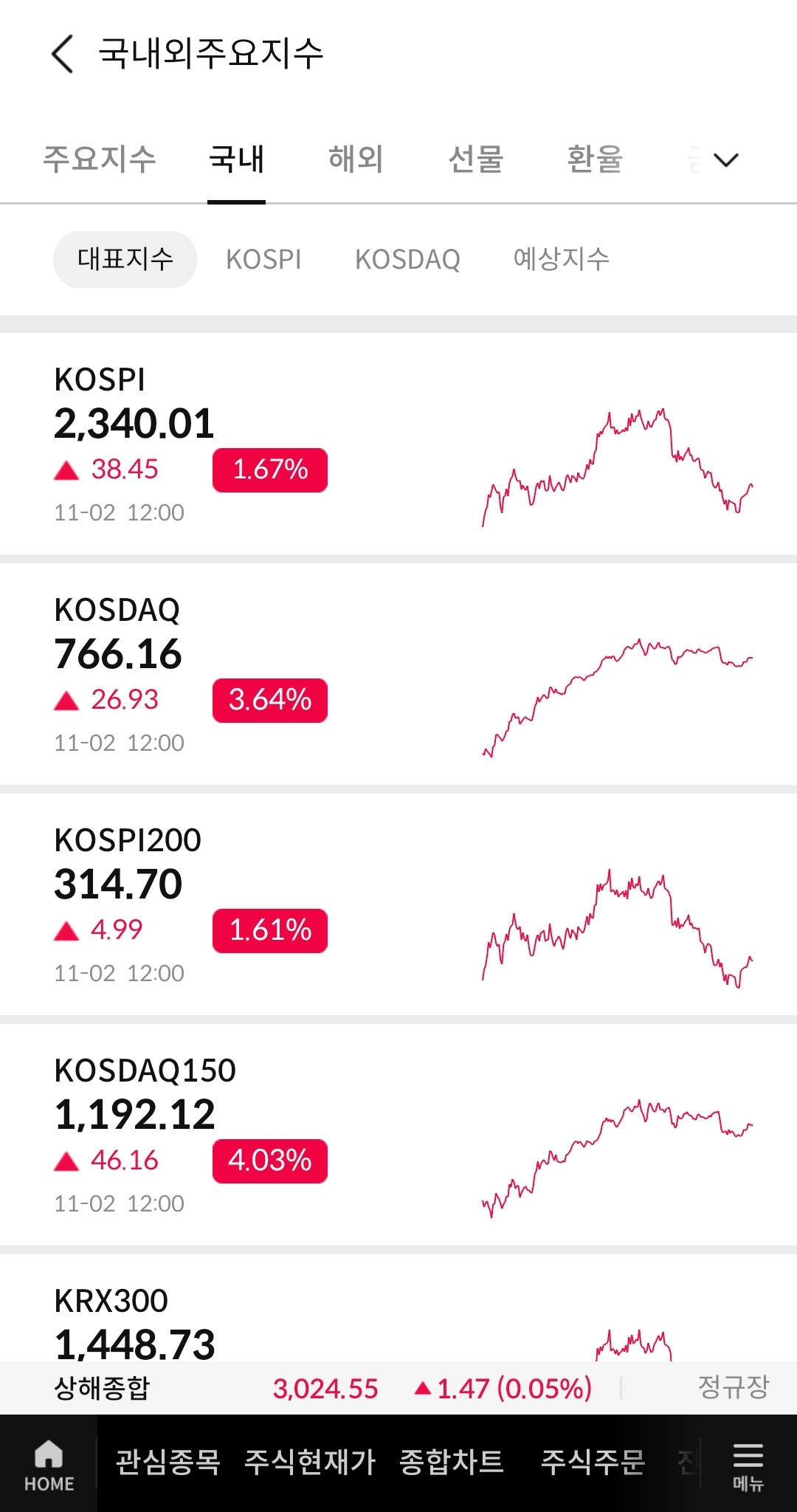The height and width of the screenshot is (1512, 797).
Task: Select the 예상지수 chip
Action: [x=561, y=259]
